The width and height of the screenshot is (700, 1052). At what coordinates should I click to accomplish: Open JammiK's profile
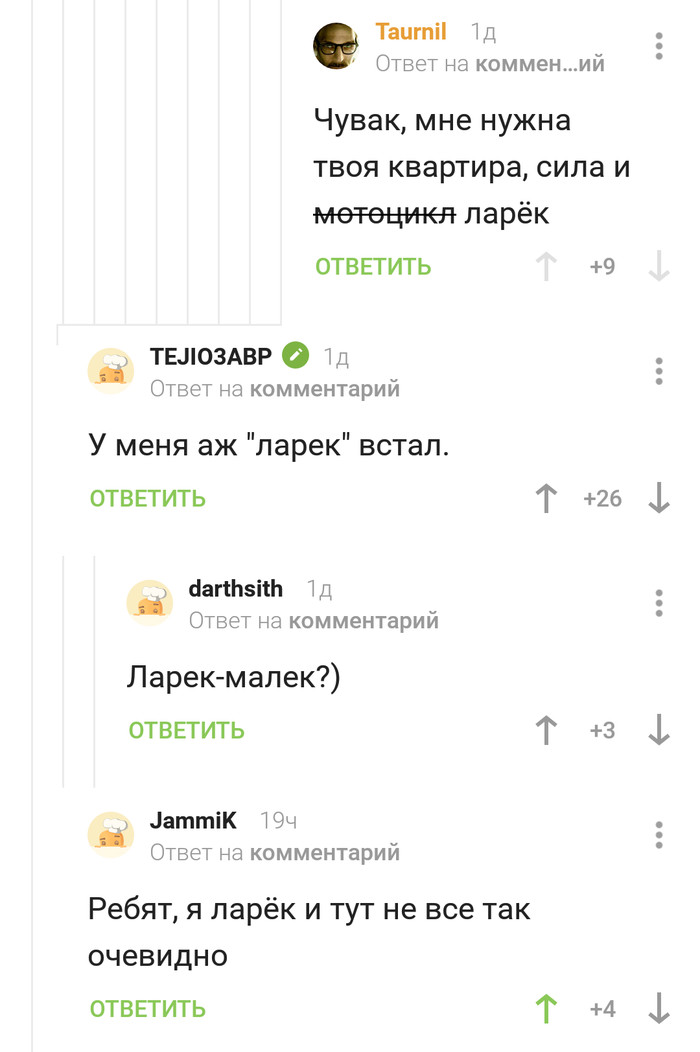point(193,821)
